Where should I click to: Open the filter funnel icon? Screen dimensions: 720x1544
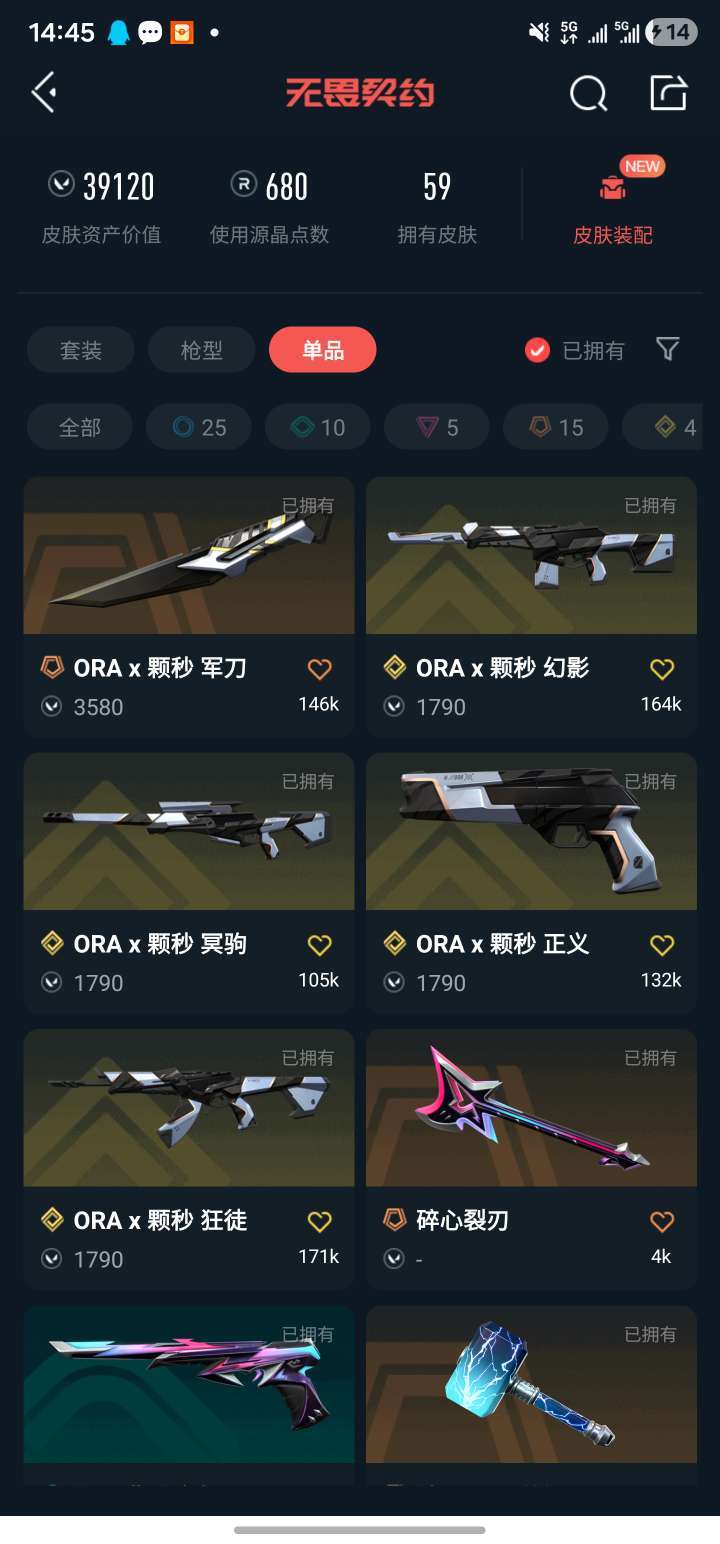click(x=667, y=349)
